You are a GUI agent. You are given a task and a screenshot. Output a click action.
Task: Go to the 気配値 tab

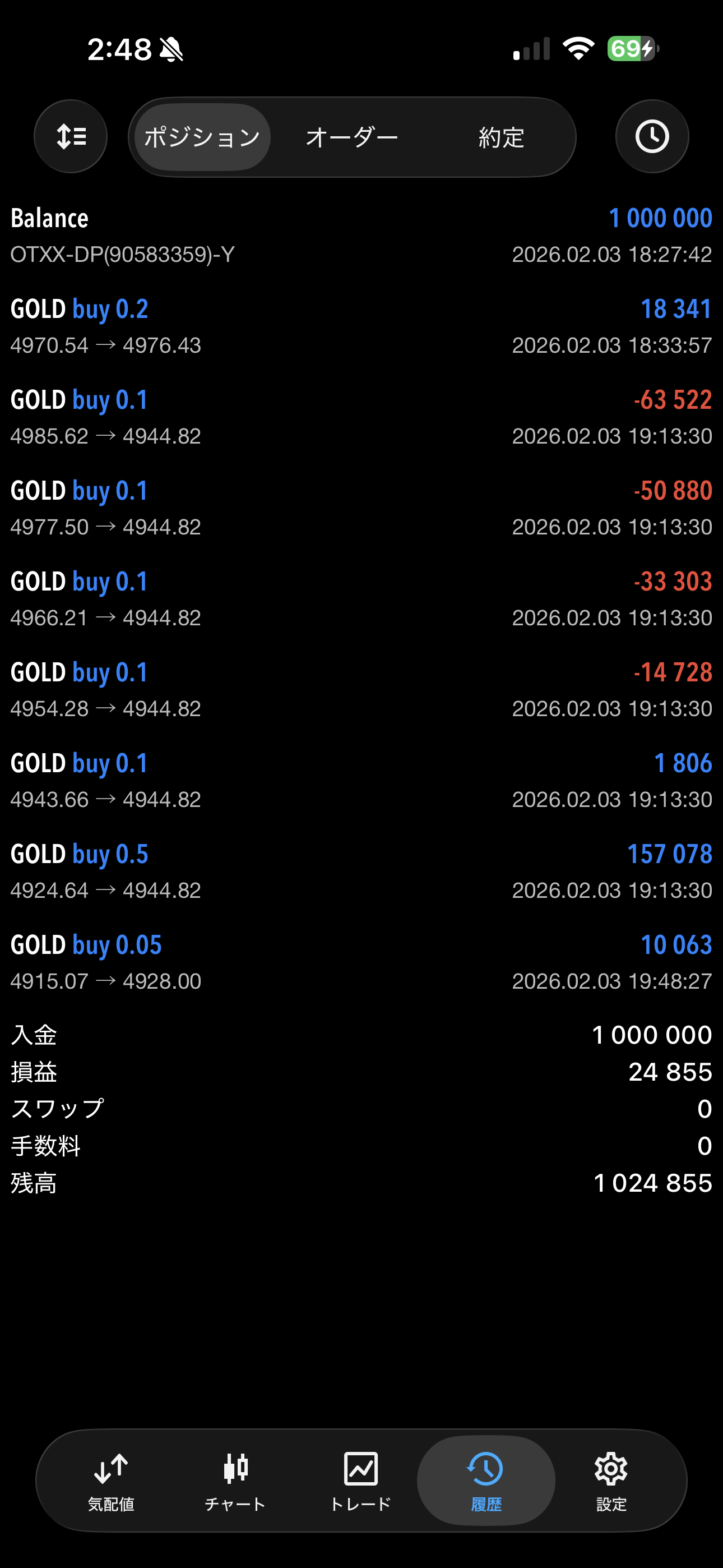click(111, 1481)
